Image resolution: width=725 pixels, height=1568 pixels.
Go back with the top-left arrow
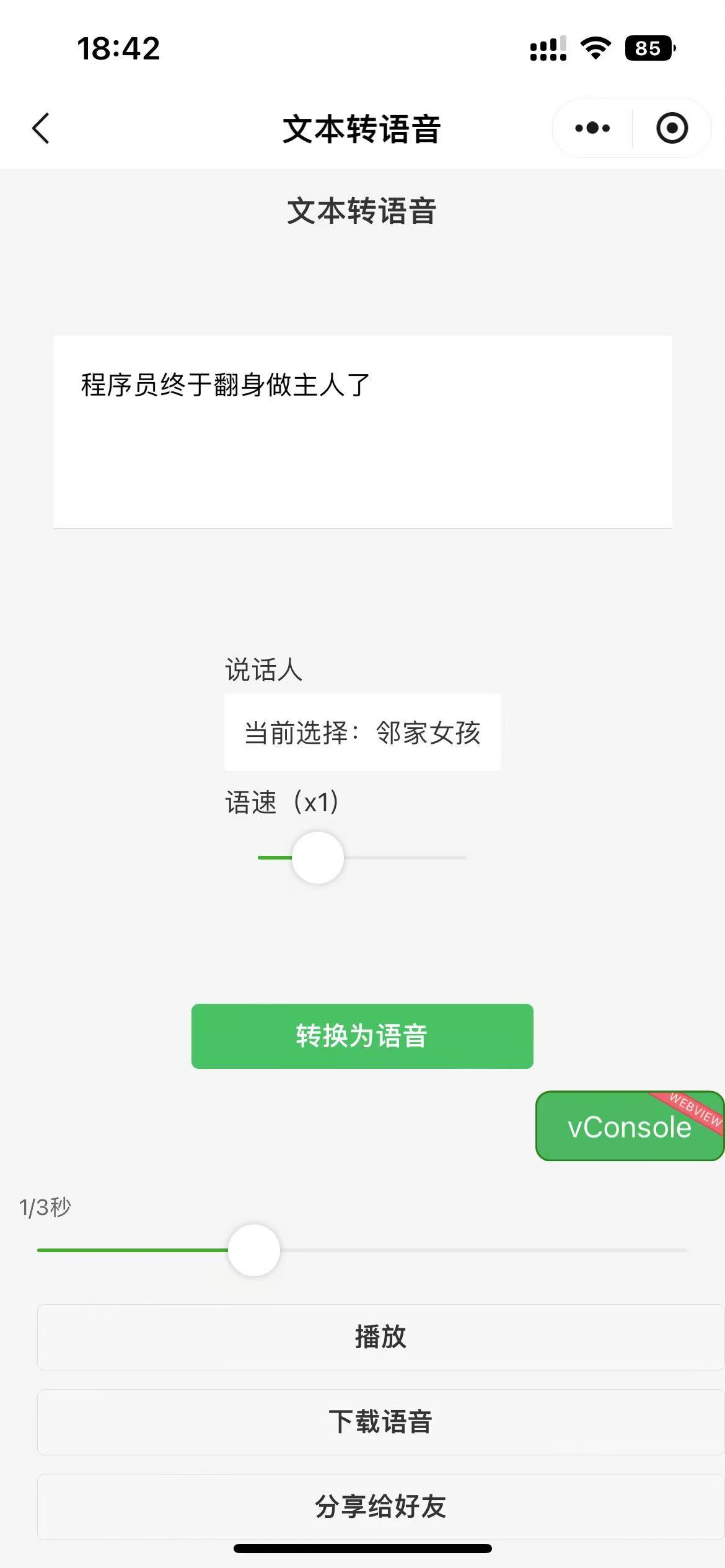[41, 128]
